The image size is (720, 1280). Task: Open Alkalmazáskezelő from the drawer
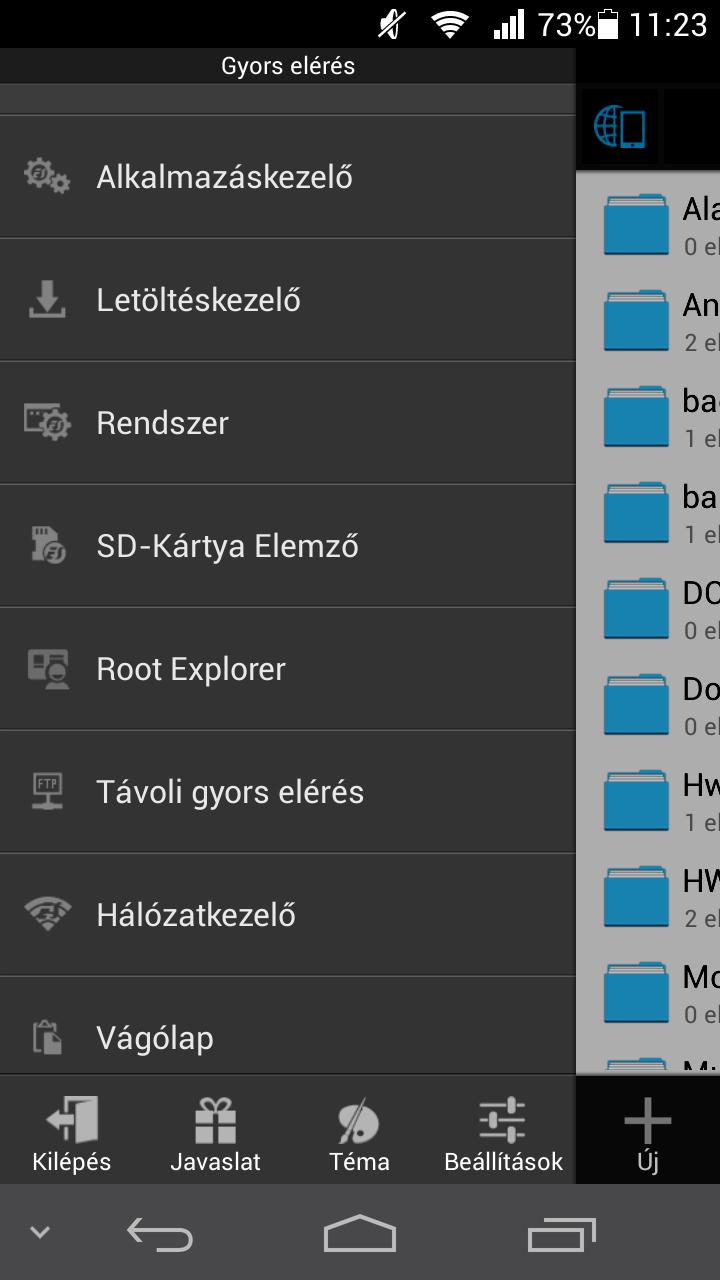pyautogui.click(x=288, y=177)
